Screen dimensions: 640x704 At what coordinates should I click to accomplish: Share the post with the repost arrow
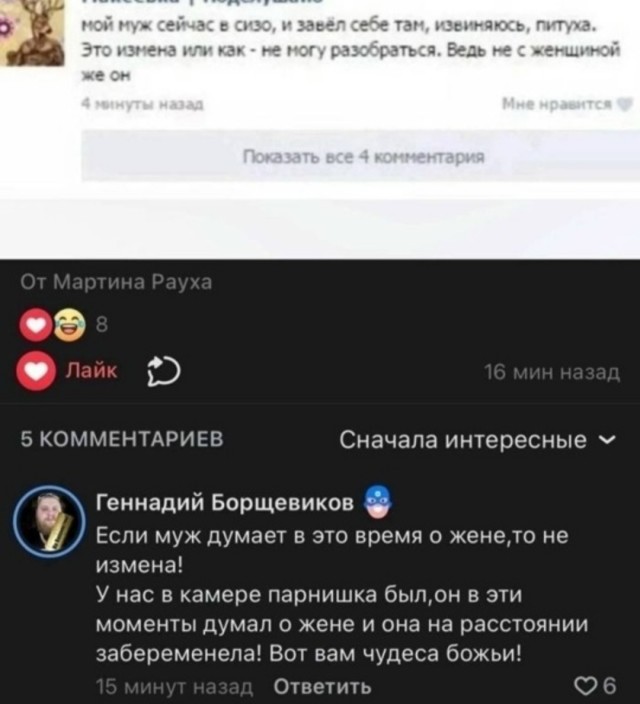coord(162,372)
